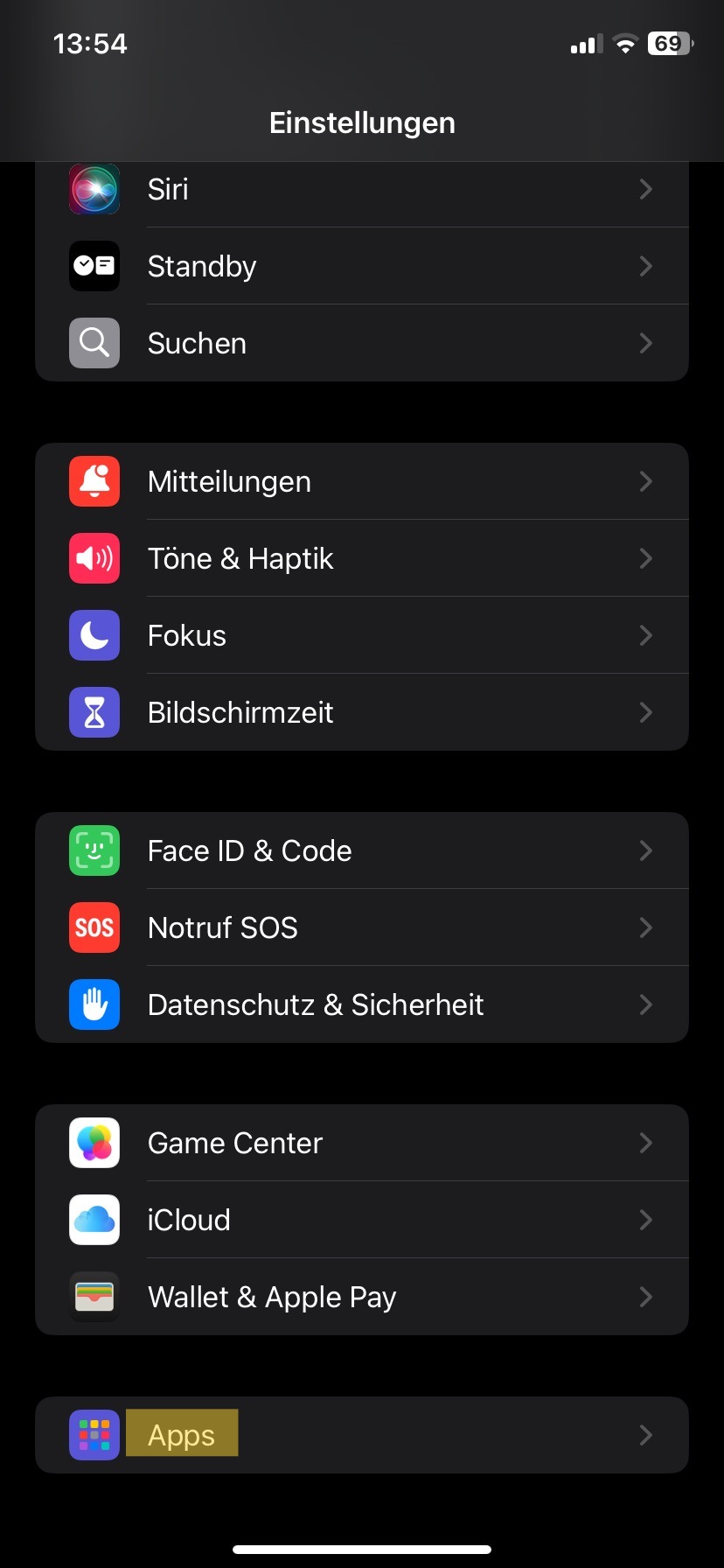Select Töne & Haptik
This screenshot has width=724, height=1568.
(x=361, y=558)
